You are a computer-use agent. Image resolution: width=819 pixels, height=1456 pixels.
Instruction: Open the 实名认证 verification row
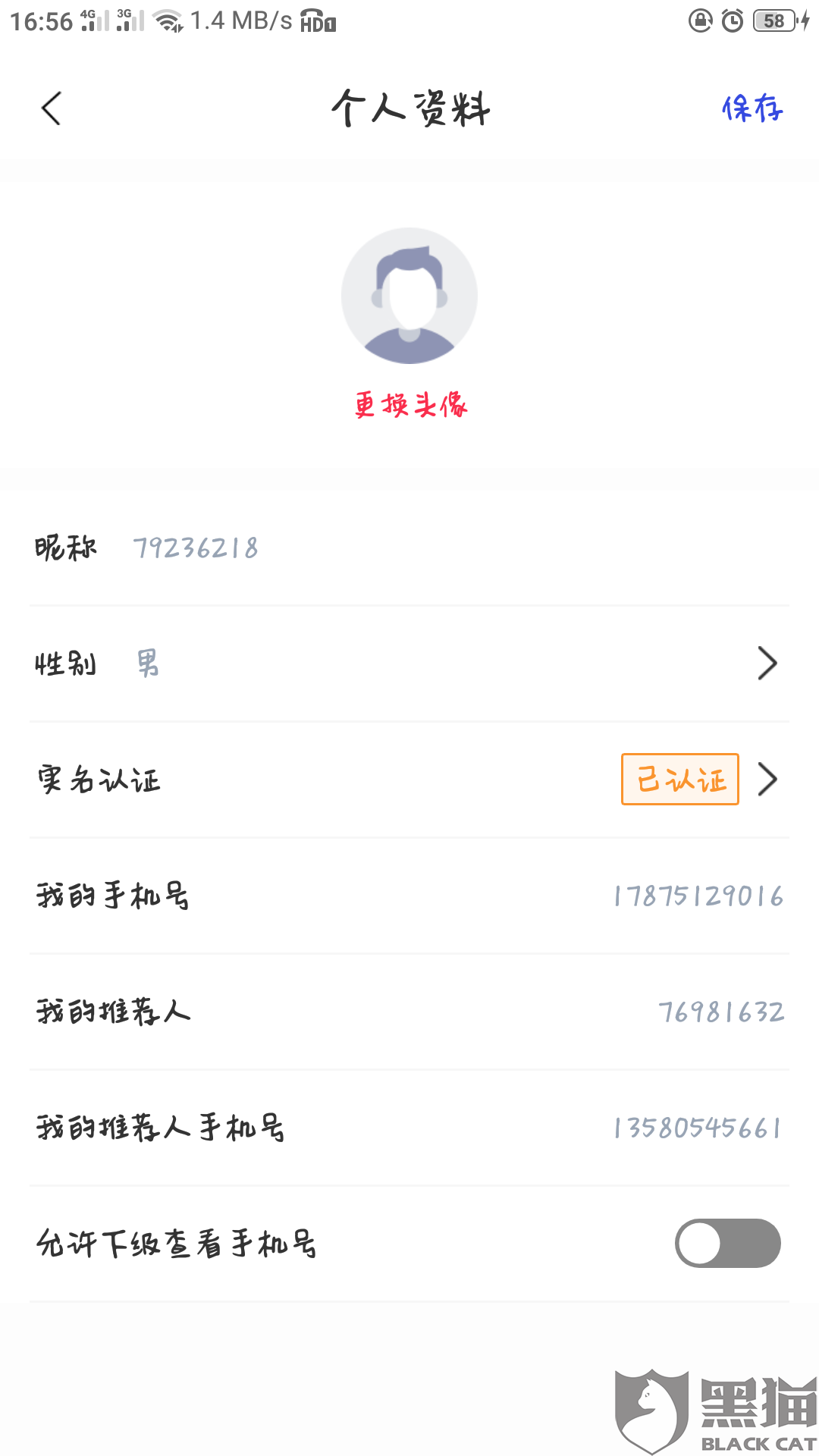[x=409, y=780]
